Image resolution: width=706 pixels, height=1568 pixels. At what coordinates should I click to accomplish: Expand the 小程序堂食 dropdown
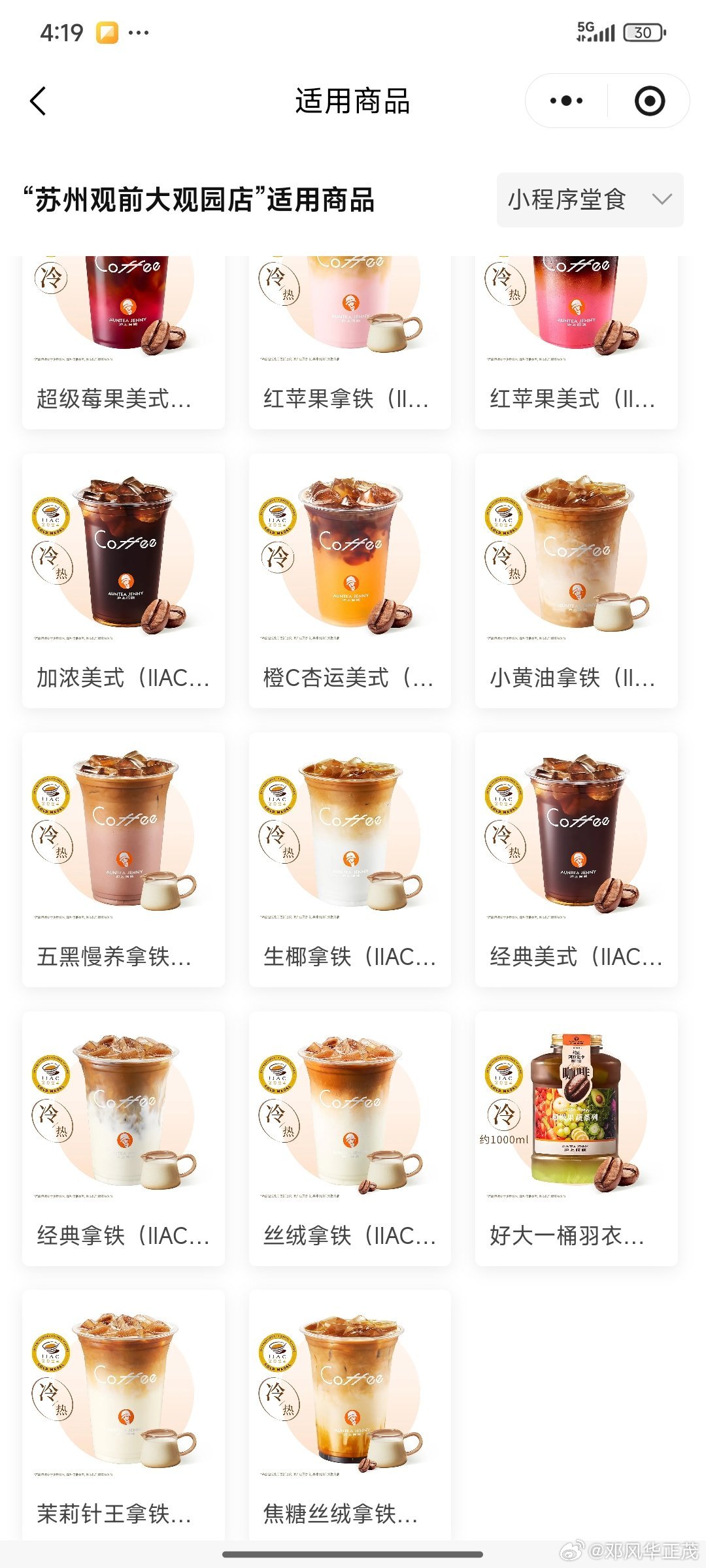(x=590, y=200)
